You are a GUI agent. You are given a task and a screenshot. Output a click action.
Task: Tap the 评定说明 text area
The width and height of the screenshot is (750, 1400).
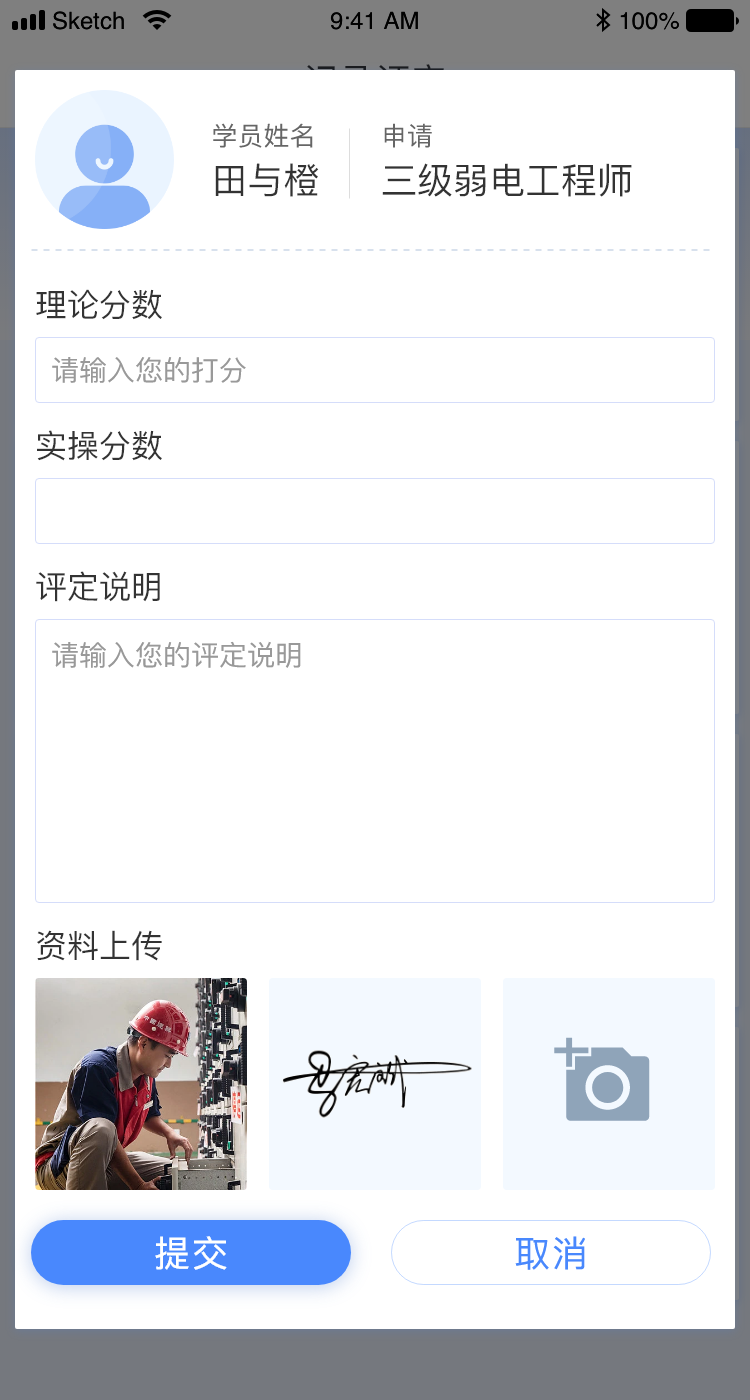point(374,760)
